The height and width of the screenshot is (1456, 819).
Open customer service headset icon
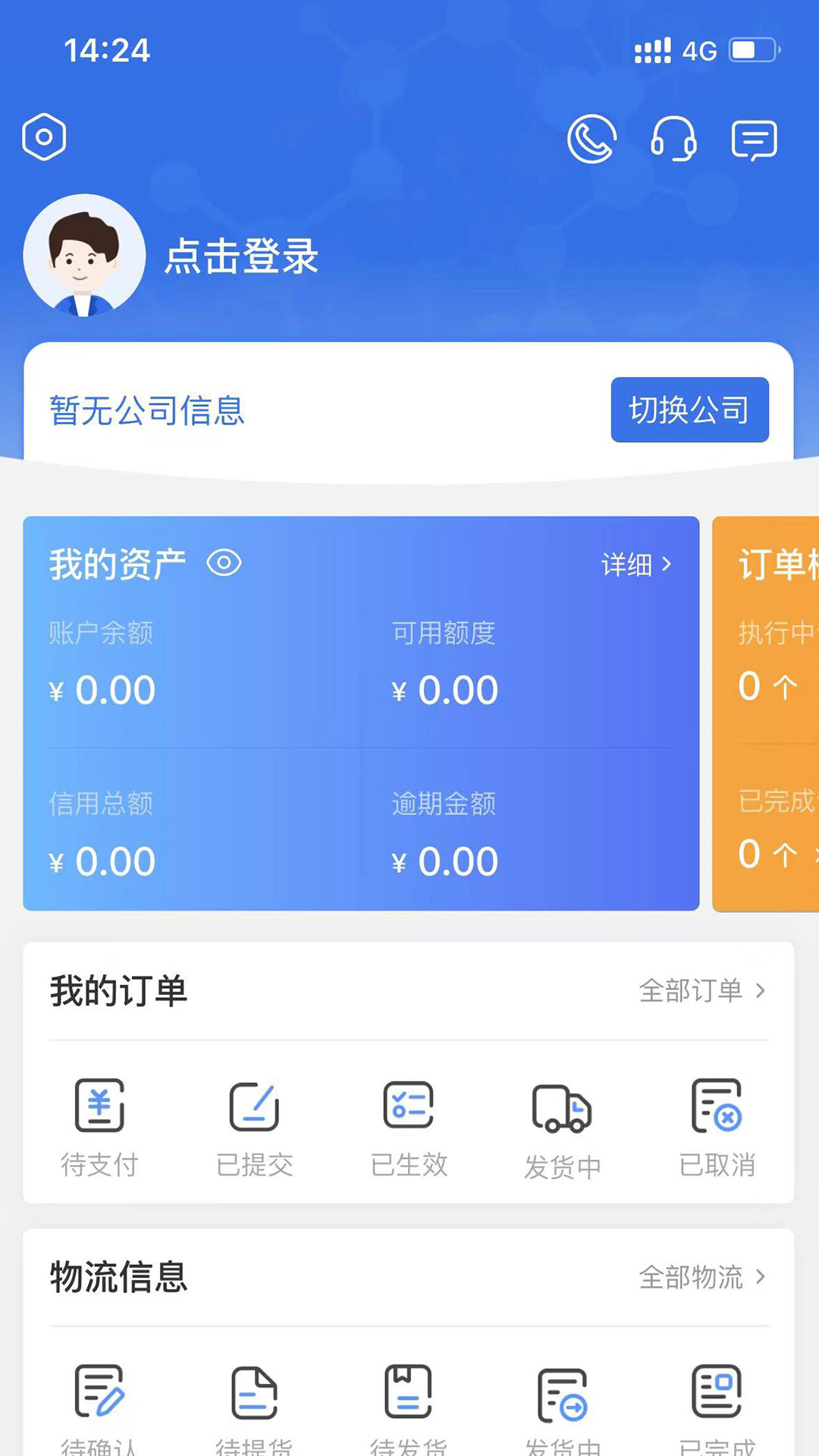674,140
